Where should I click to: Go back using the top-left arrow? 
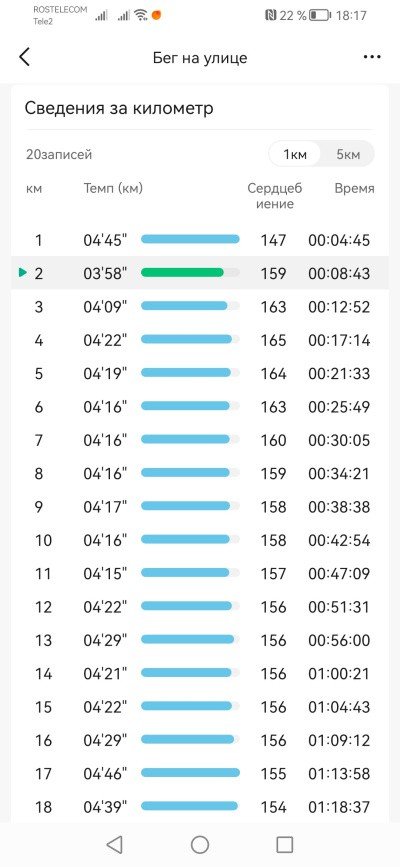[24, 57]
